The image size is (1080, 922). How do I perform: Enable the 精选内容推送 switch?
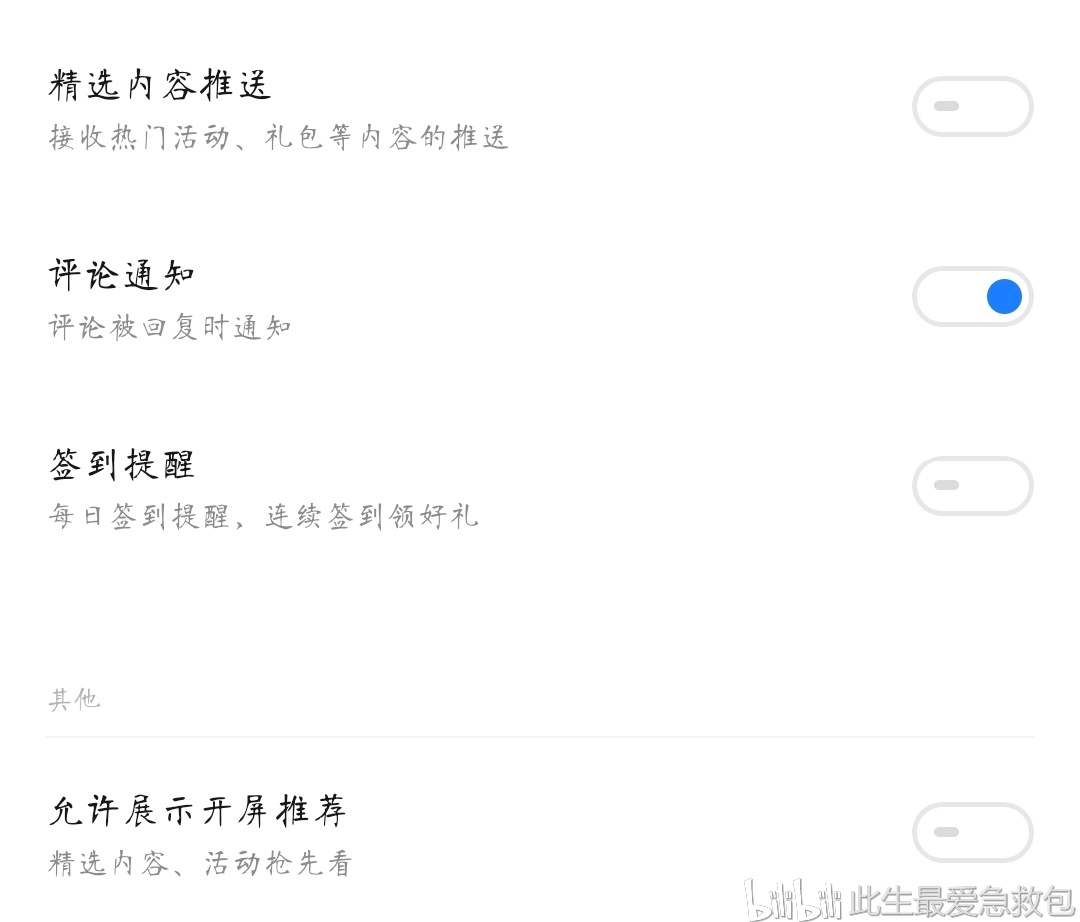point(972,106)
